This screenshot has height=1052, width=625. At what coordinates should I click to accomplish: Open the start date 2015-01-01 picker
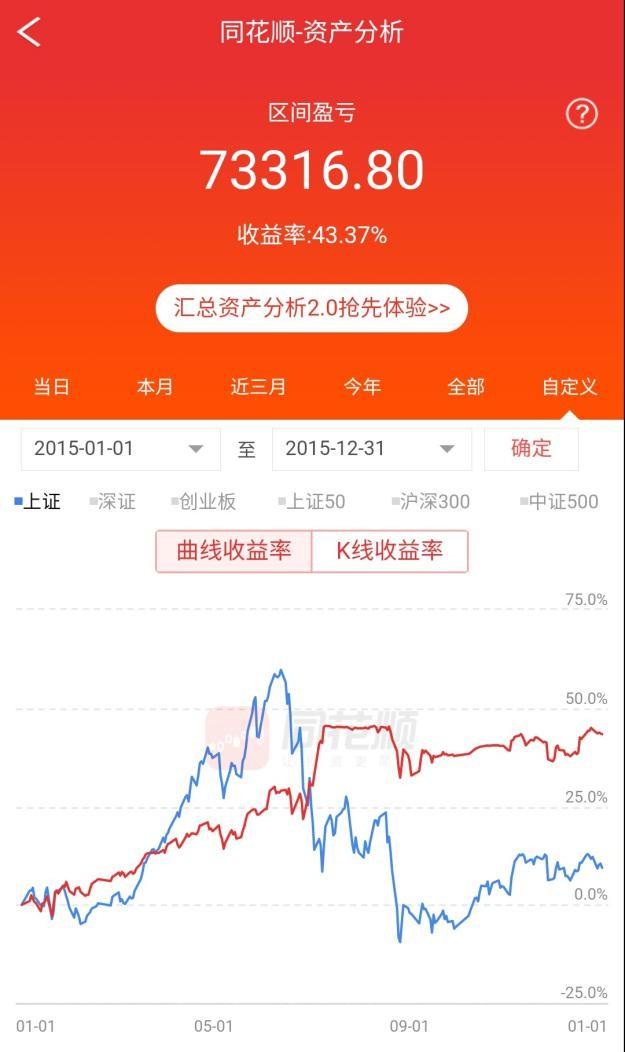click(x=120, y=449)
